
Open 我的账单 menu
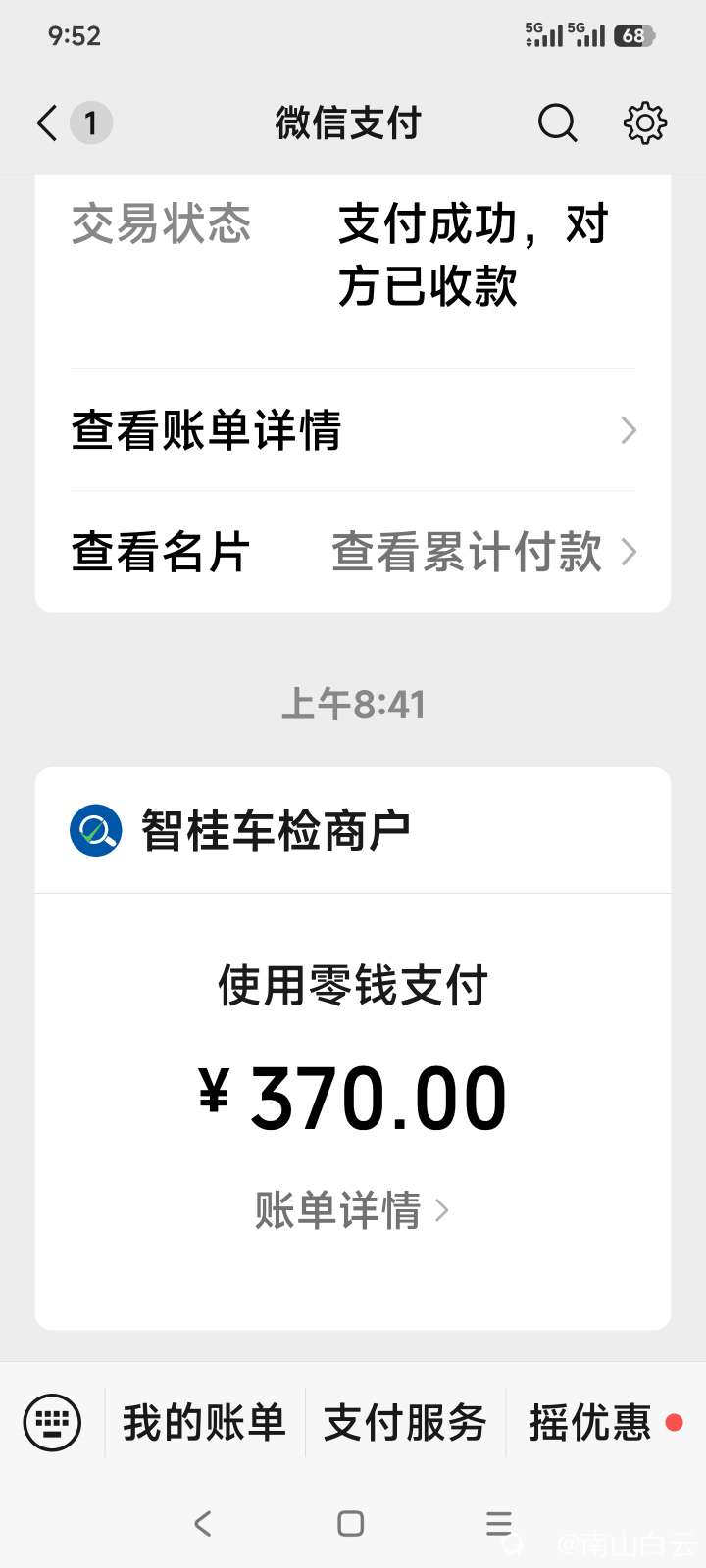pyautogui.click(x=204, y=1422)
